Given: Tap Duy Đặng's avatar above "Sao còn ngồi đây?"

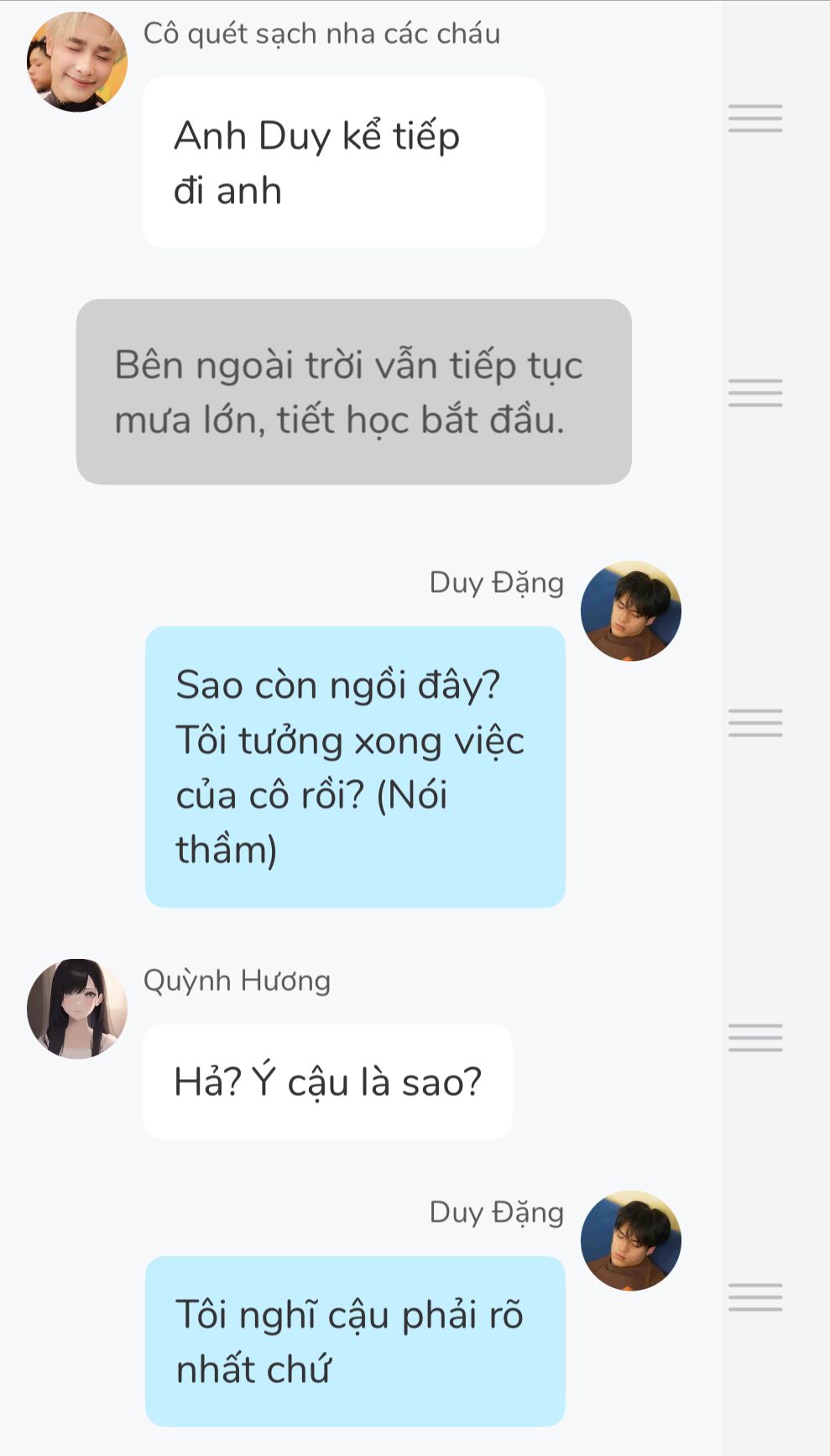Looking at the screenshot, I should click(631, 611).
